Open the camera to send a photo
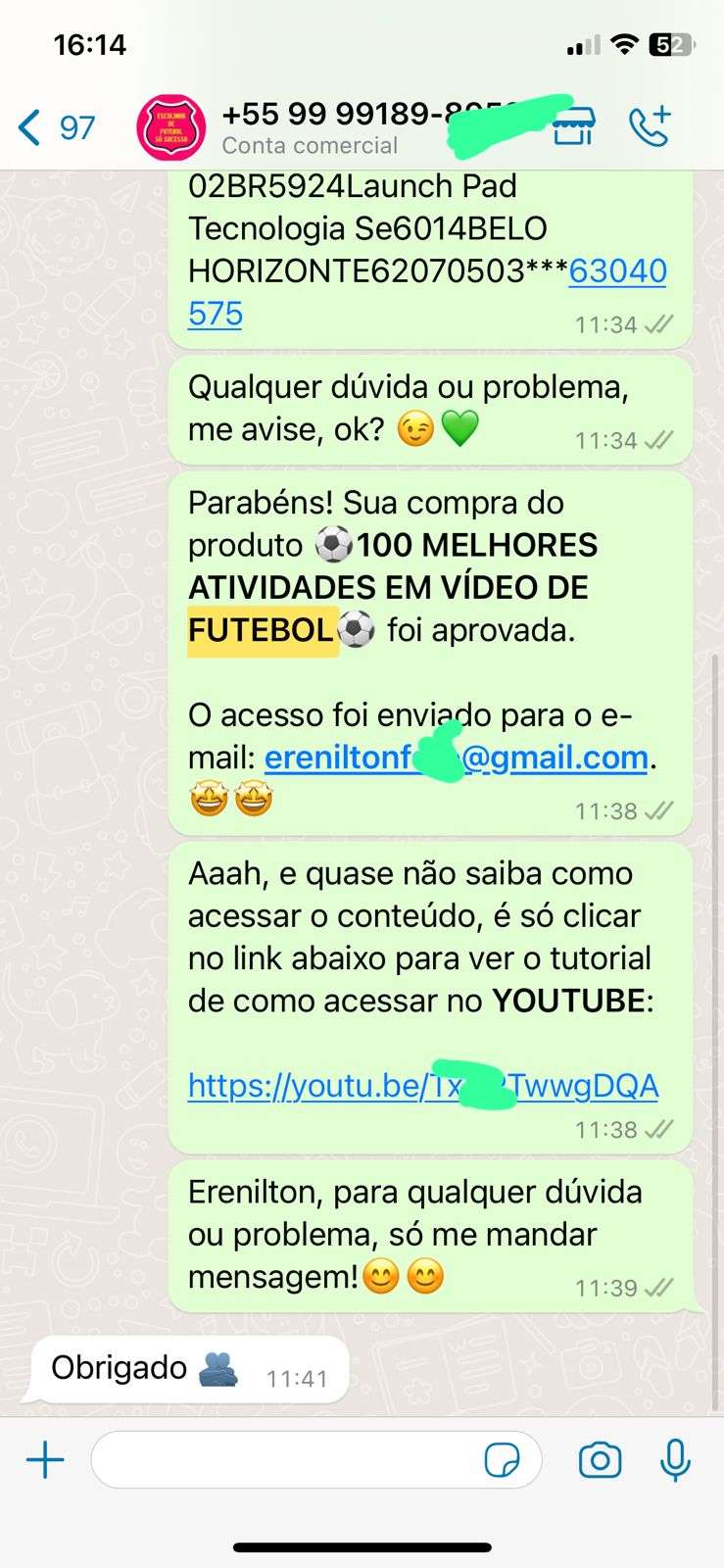 (600, 1460)
